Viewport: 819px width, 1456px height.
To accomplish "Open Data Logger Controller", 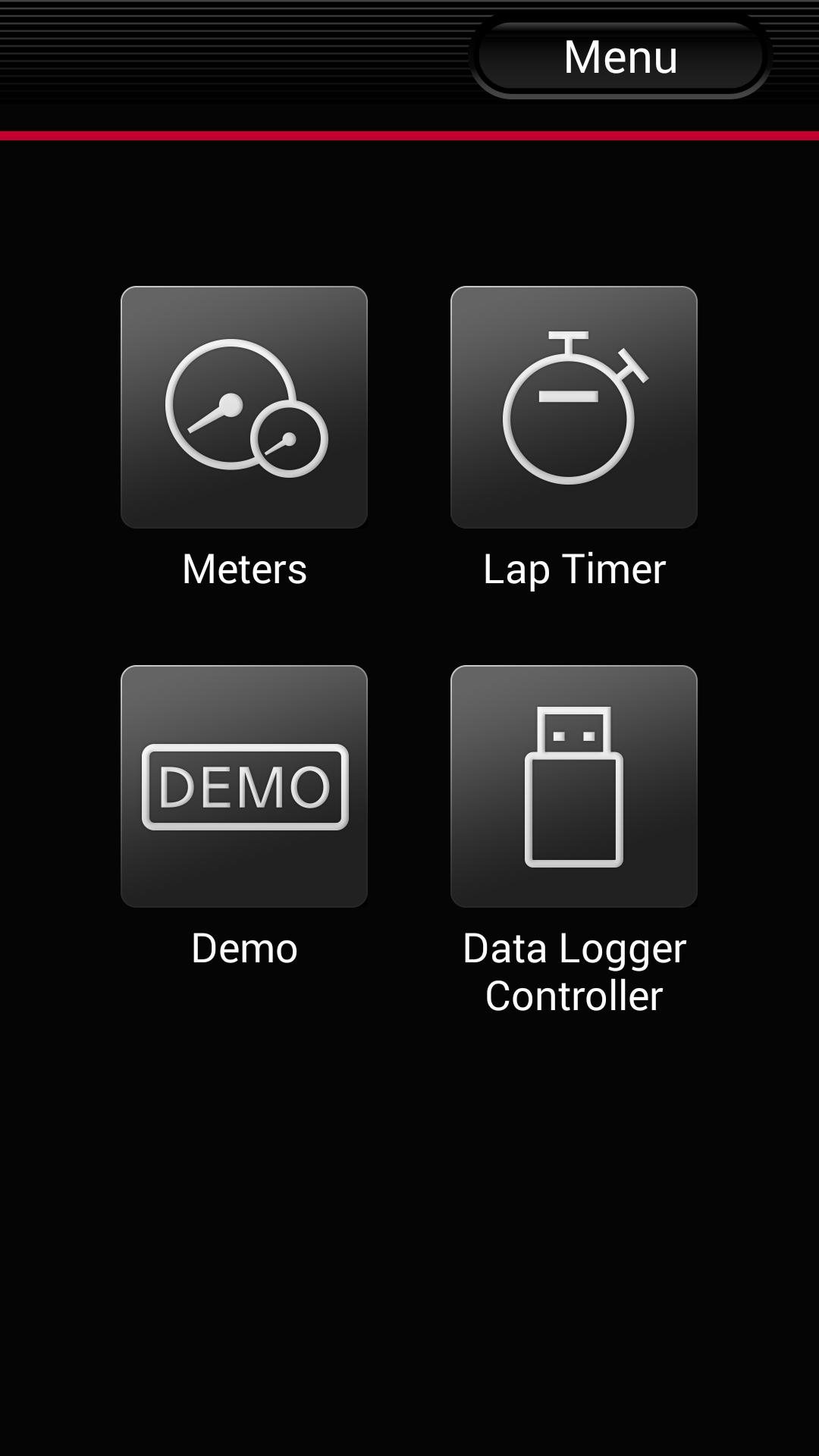I will [574, 786].
